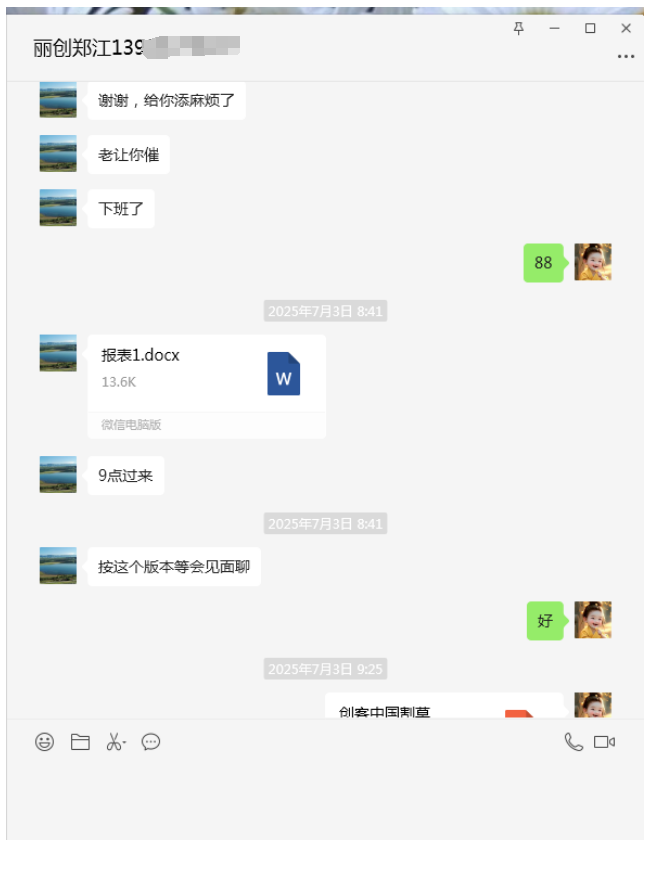Screen dimensions: 659x873
Task: Start a video call
Action: pyautogui.click(x=604, y=742)
